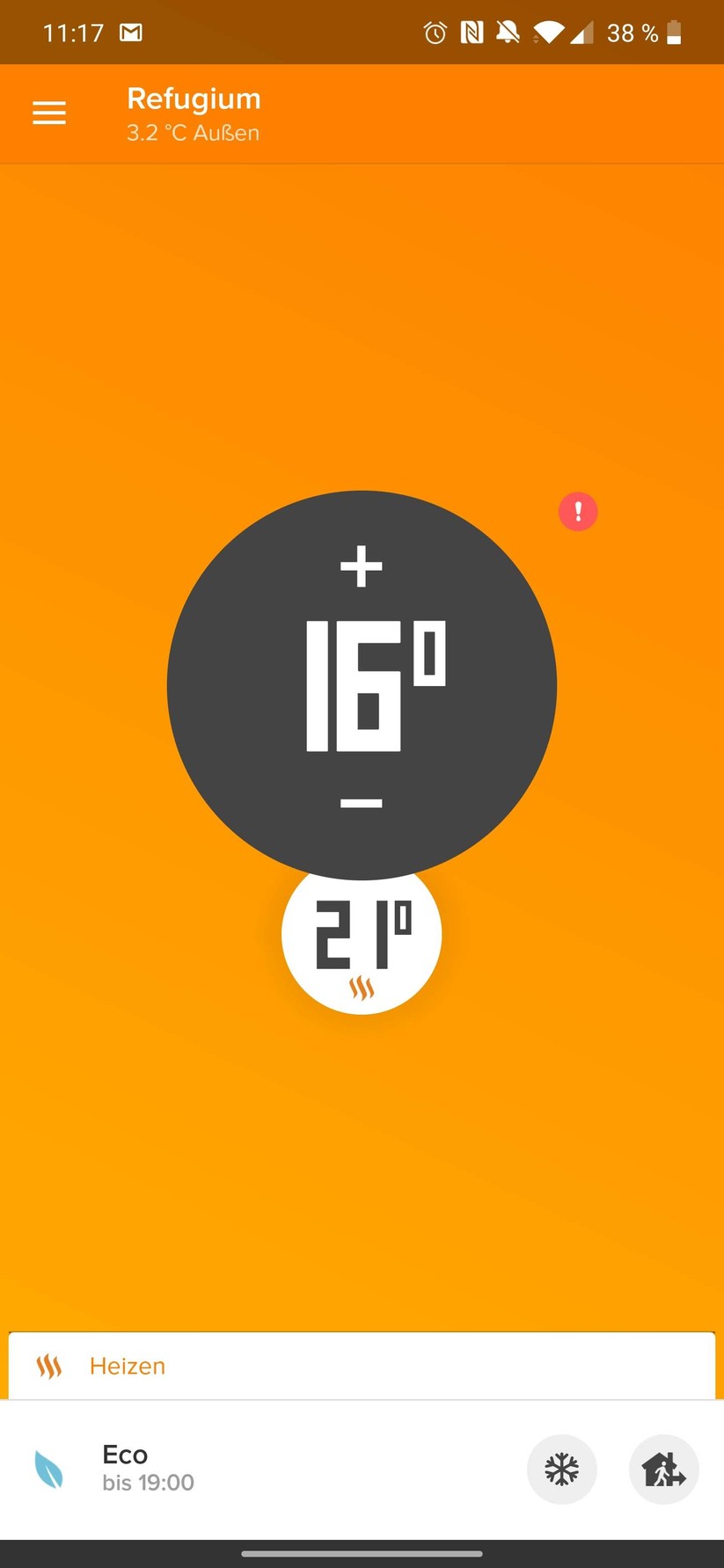
Task: Decrease target temperature with the minus button
Action: [x=362, y=803]
